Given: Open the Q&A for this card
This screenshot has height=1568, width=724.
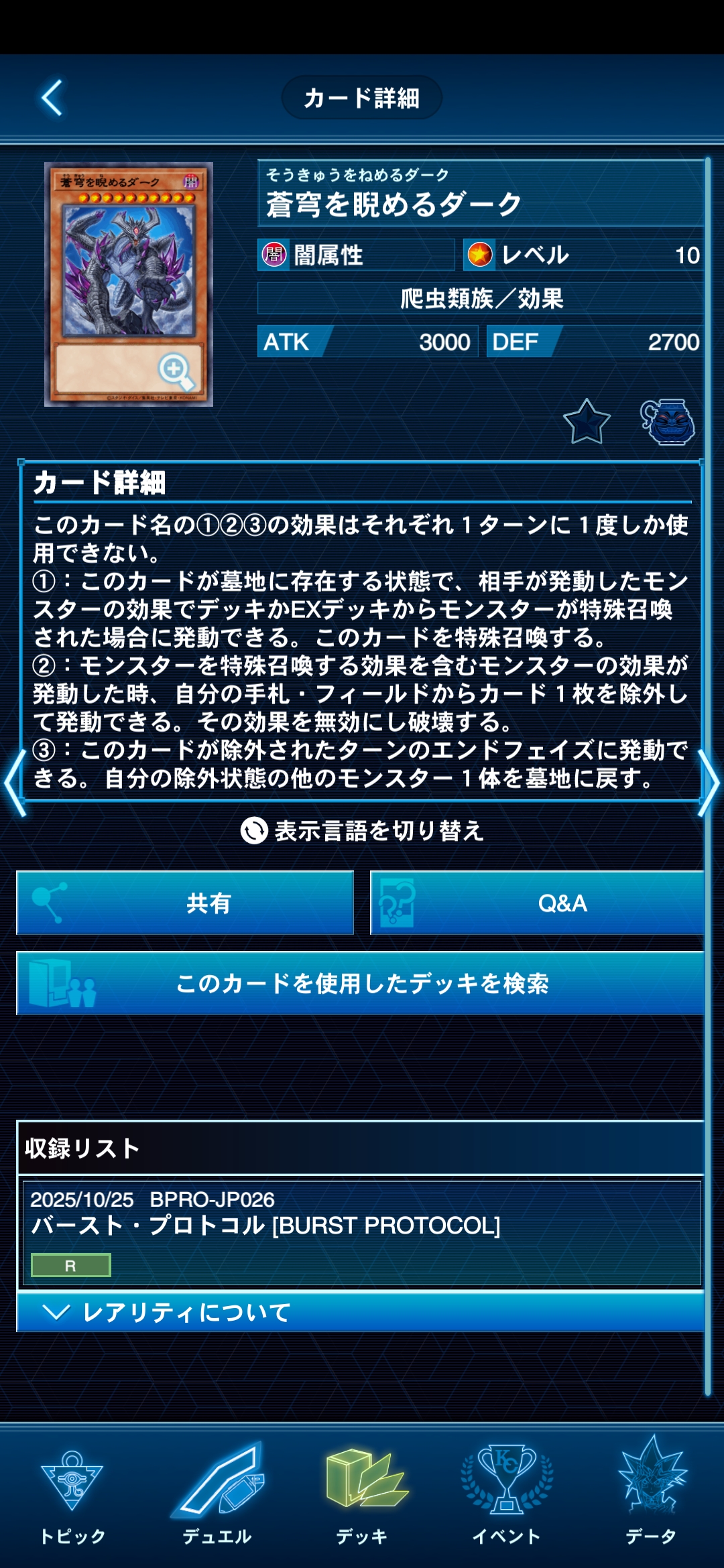Looking at the screenshot, I should pos(538,903).
